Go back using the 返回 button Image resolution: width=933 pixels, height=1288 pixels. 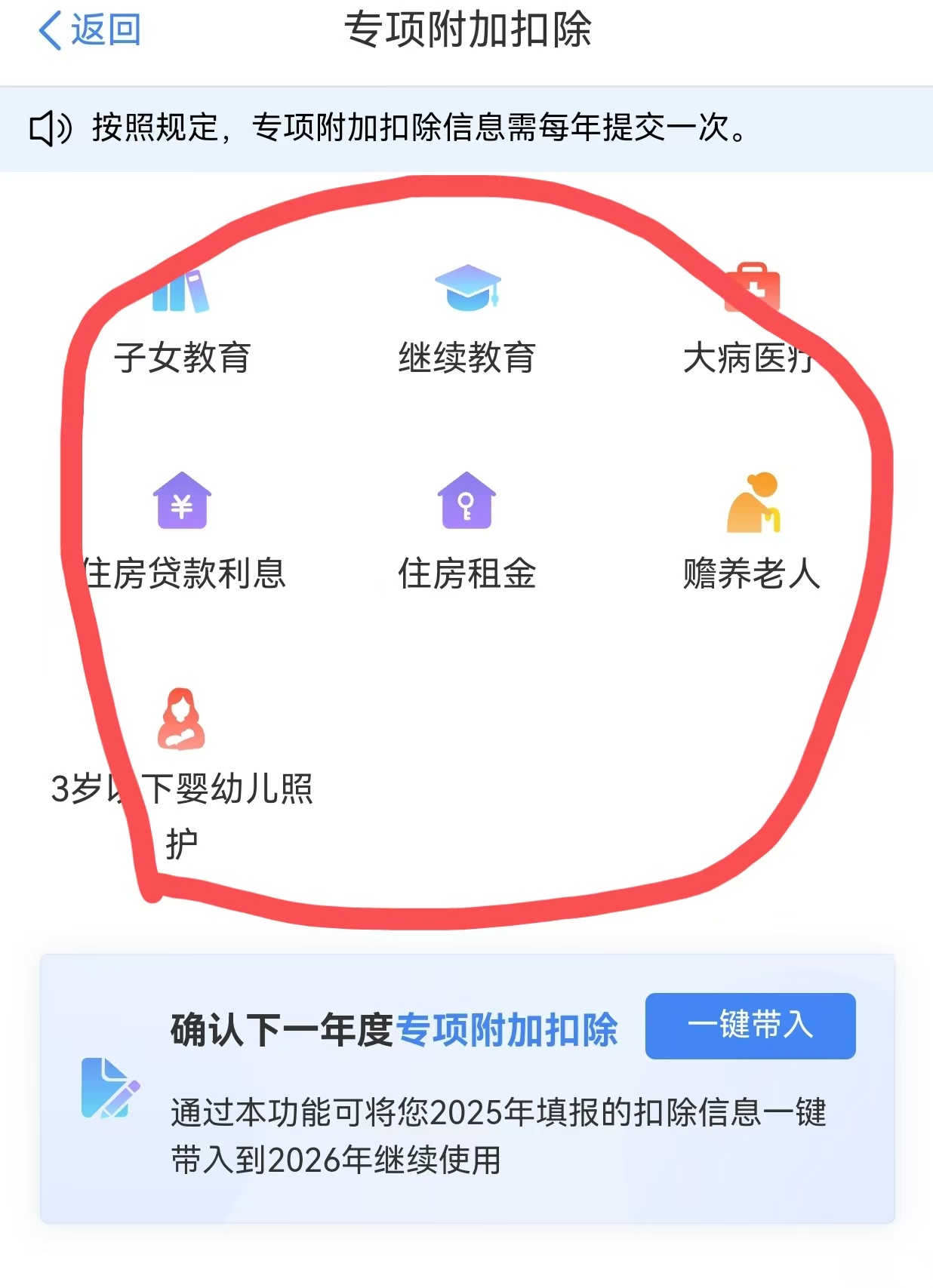pos(89,31)
